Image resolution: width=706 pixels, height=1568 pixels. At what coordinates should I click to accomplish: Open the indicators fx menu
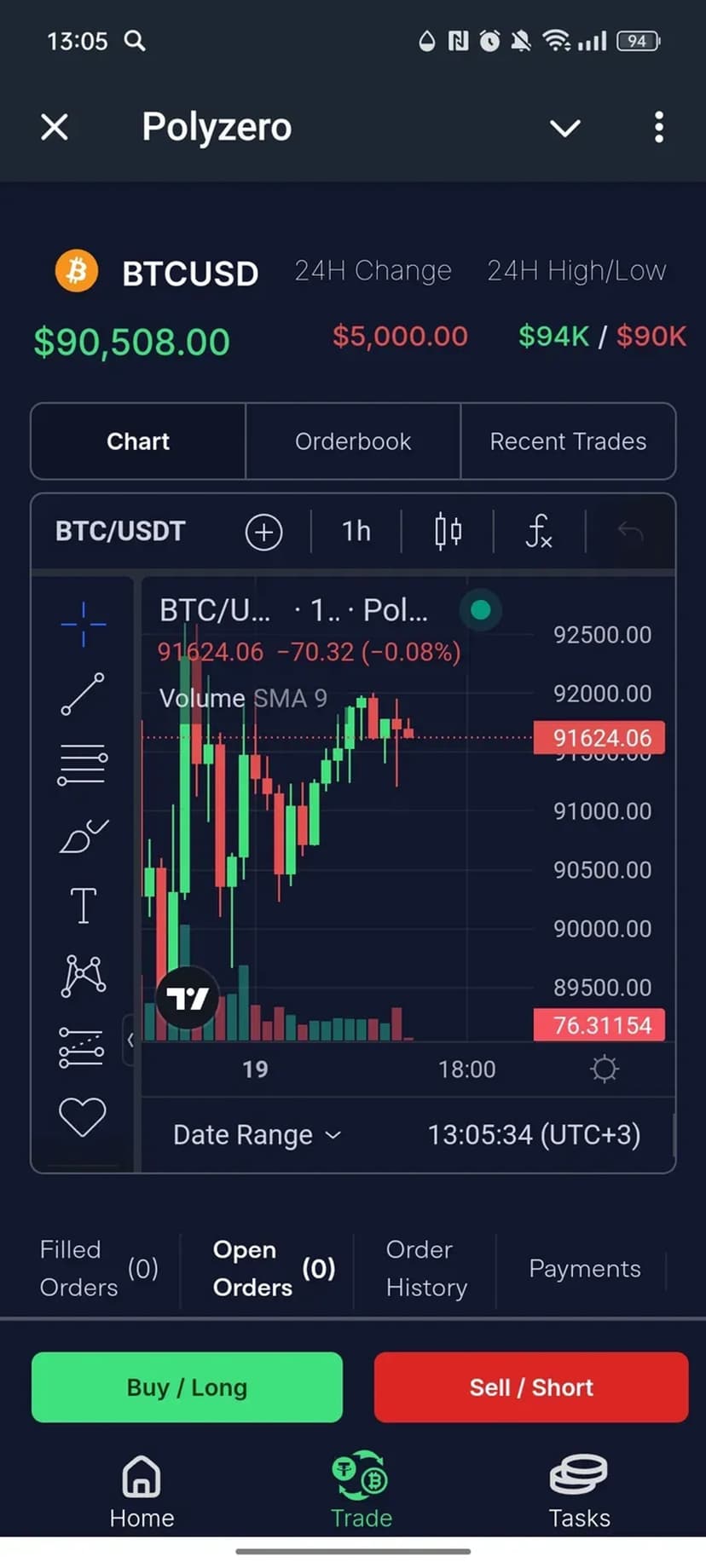539,532
